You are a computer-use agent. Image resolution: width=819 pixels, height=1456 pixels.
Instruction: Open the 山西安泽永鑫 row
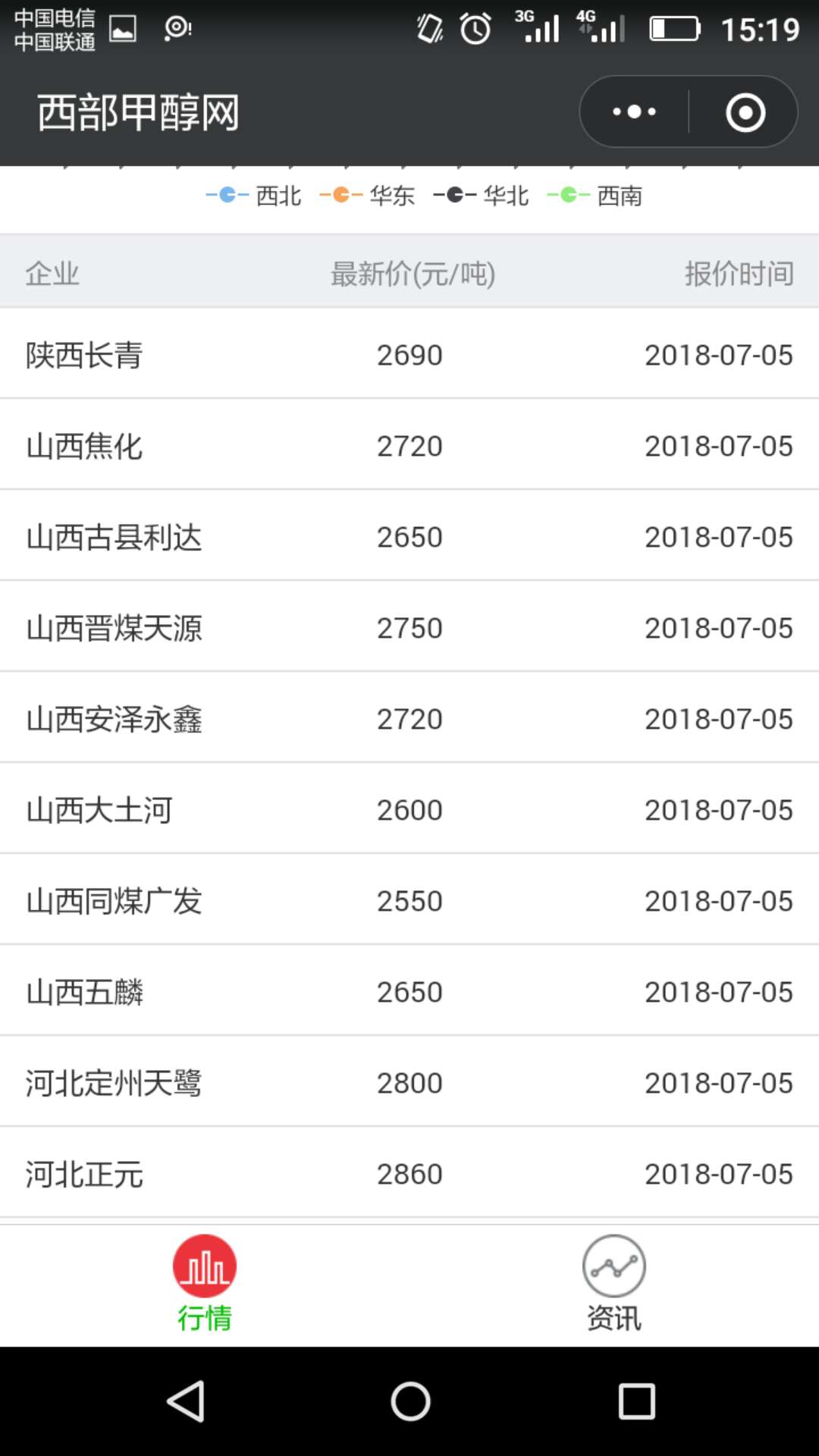409,717
